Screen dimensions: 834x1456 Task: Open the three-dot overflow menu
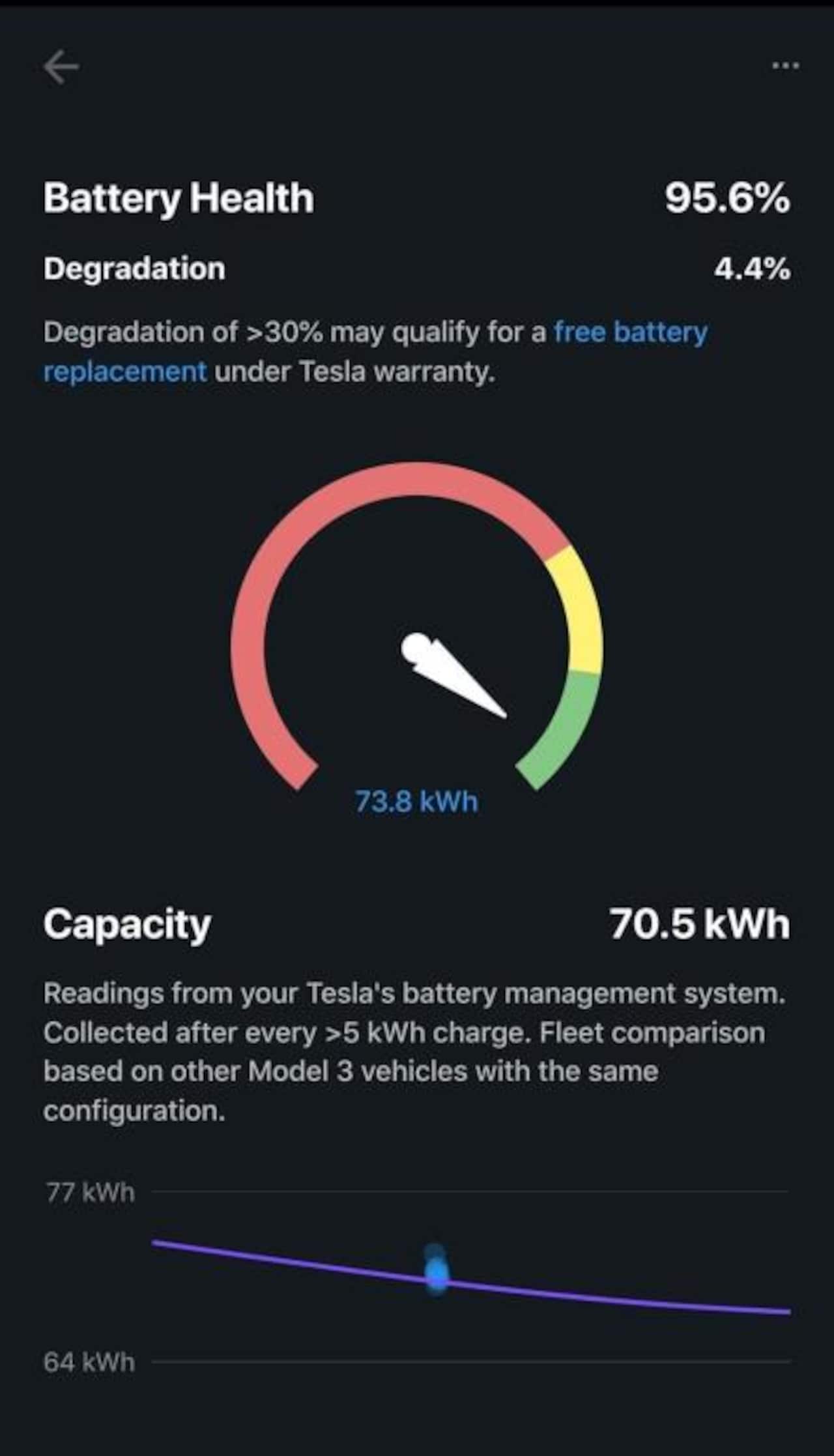[x=785, y=65]
